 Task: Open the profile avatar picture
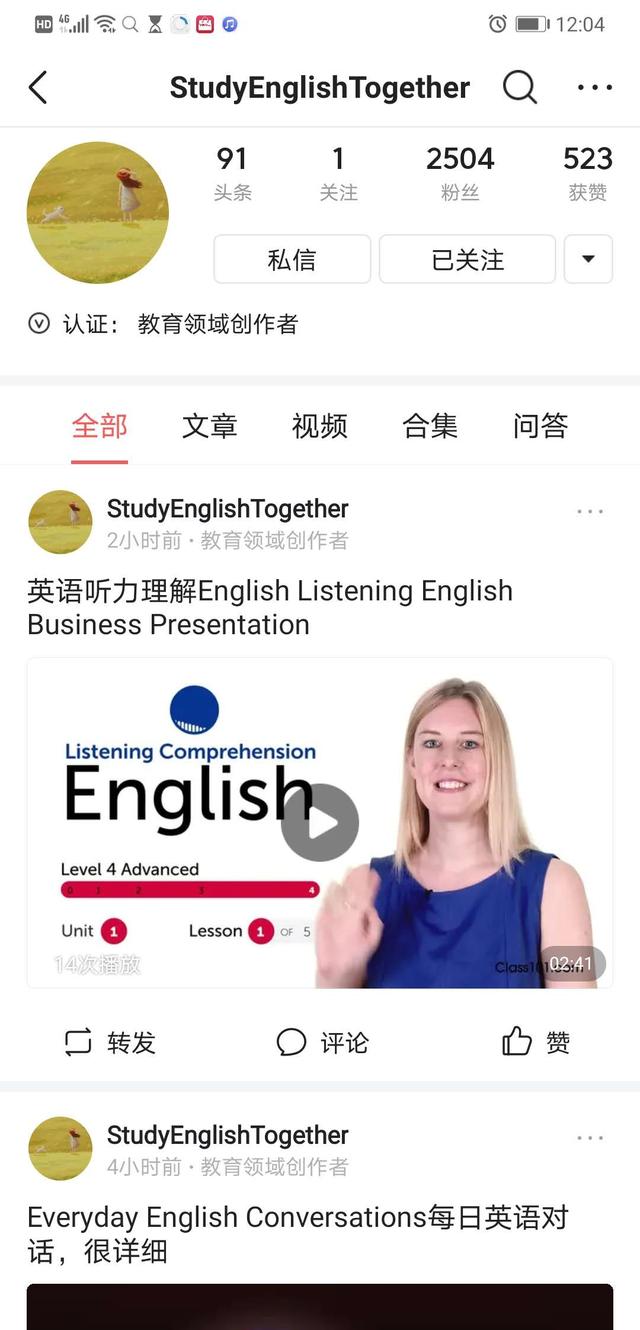click(x=97, y=212)
